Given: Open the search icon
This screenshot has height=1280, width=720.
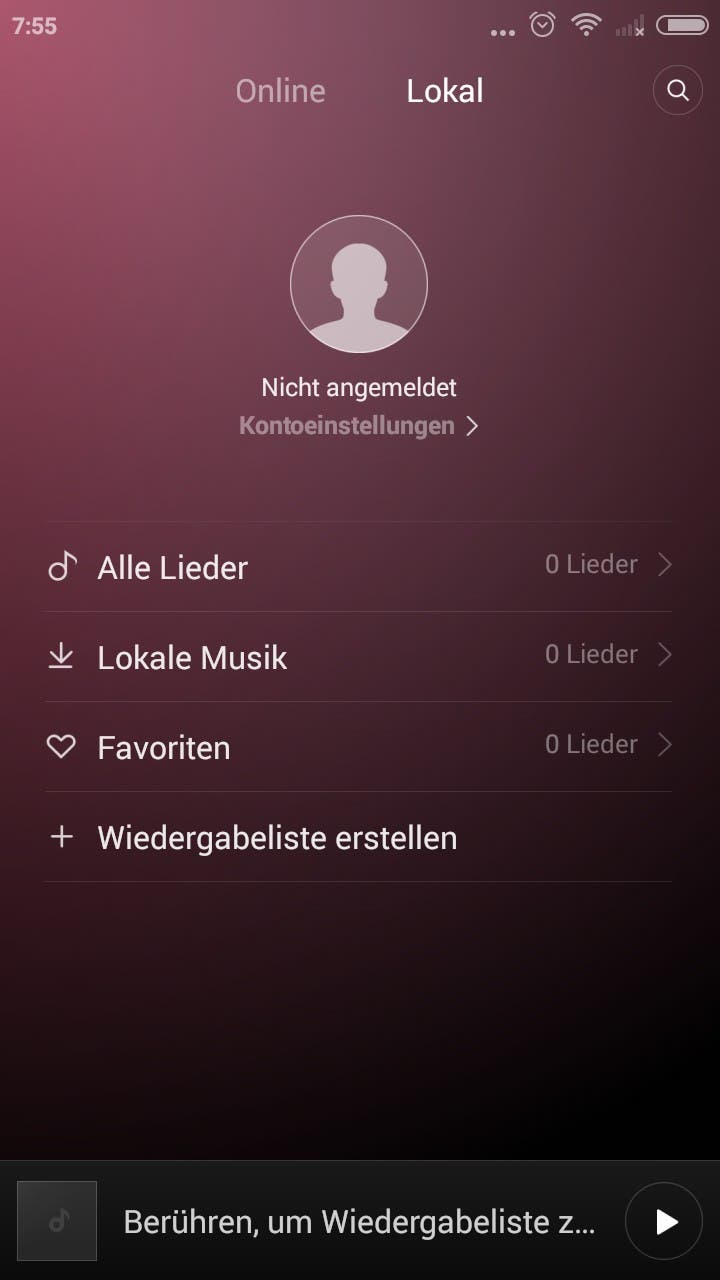Looking at the screenshot, I should tap(677, 91).
